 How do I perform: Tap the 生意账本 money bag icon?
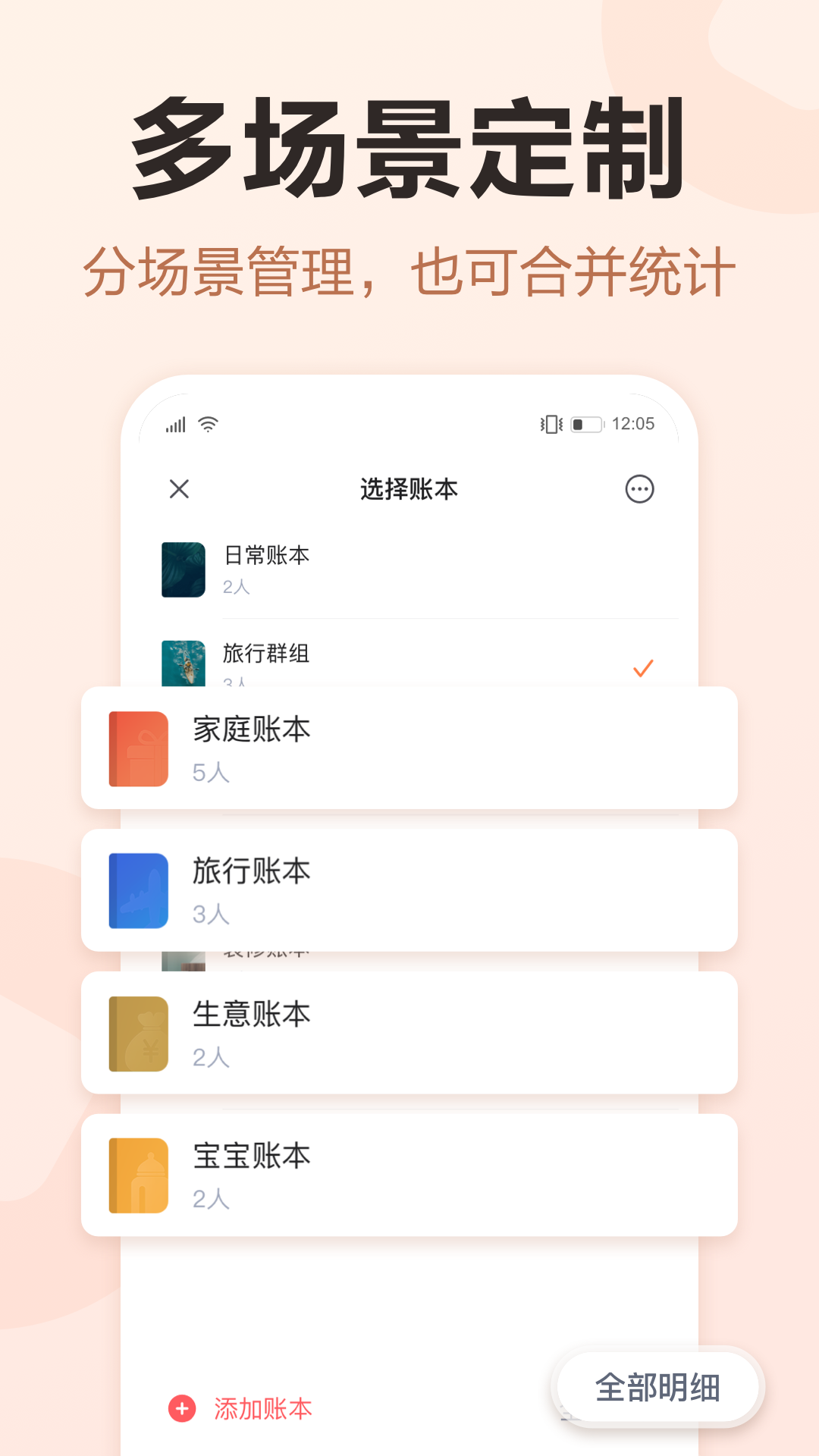point(138,1032)
